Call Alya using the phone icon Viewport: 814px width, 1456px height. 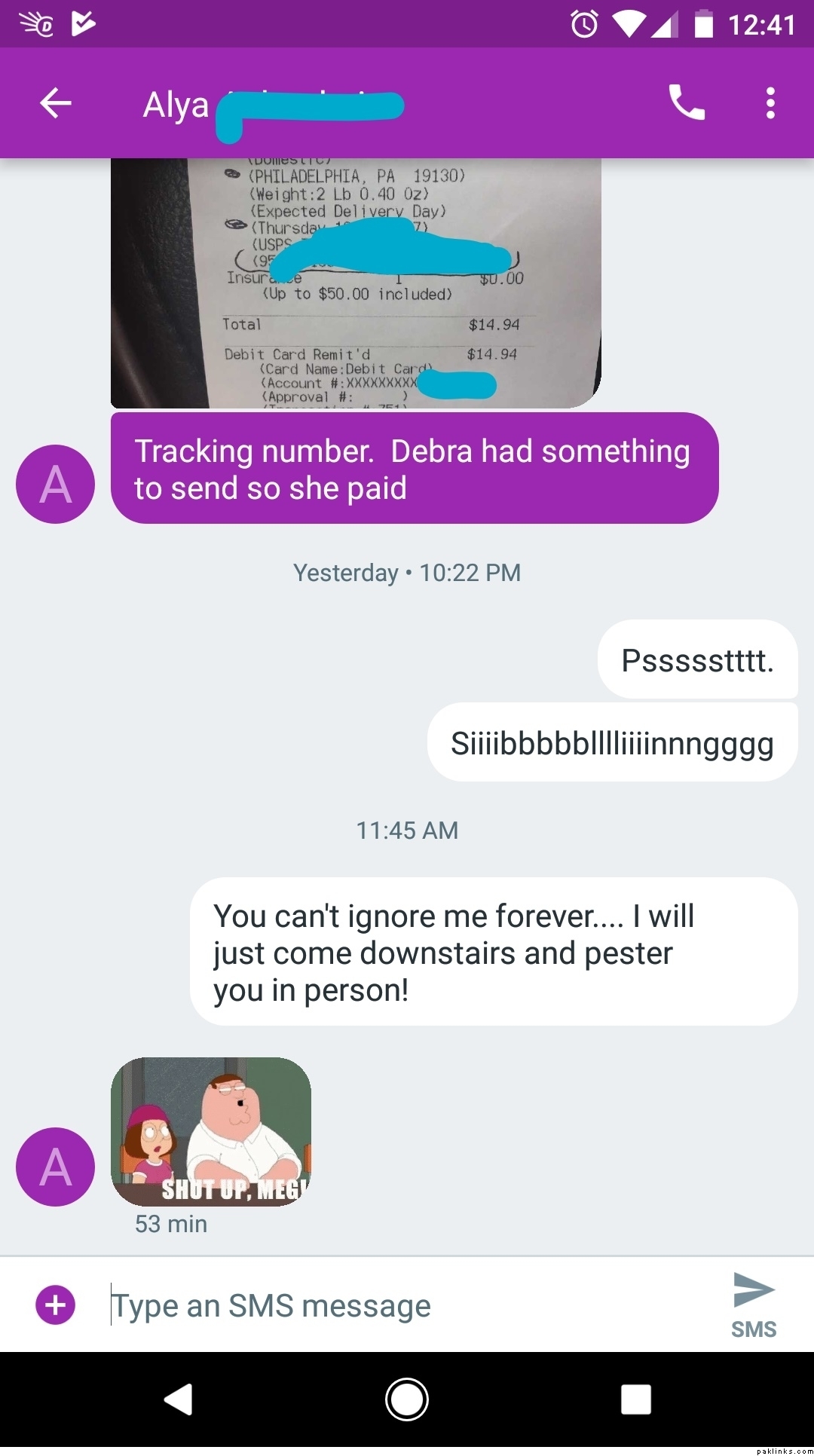tap(687, 103)
